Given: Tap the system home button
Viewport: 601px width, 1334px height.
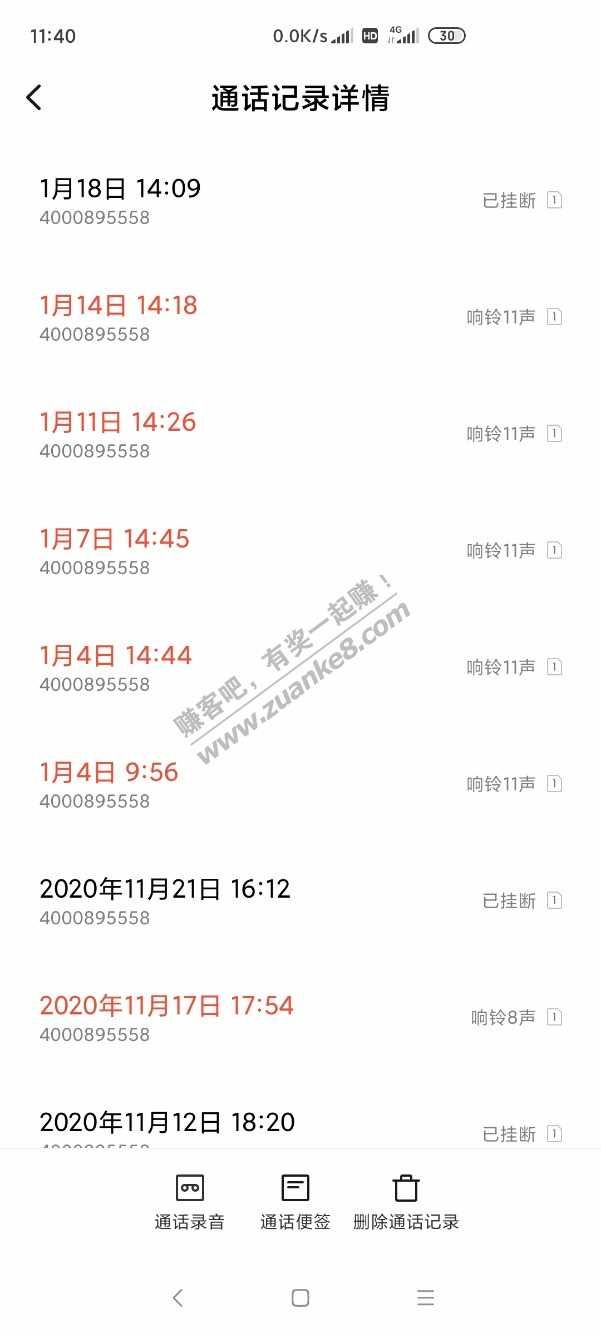Looking at the screenshot, I should [300, 1298].
